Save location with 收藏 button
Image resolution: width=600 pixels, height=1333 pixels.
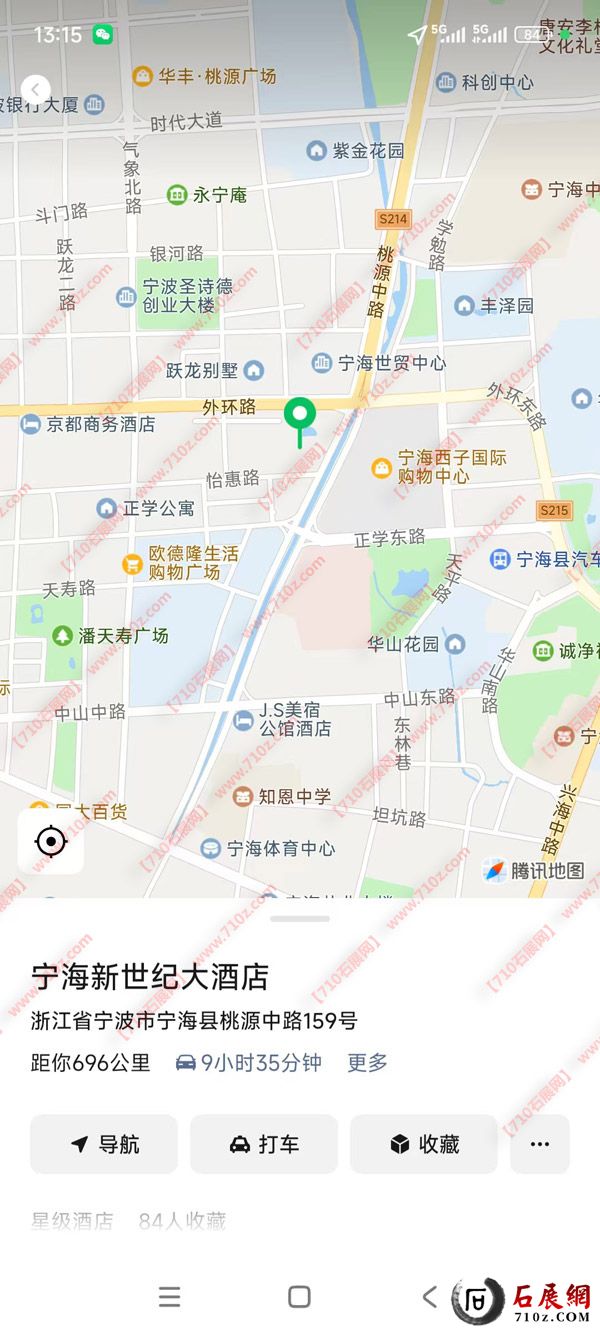(x=423, y=1144)
